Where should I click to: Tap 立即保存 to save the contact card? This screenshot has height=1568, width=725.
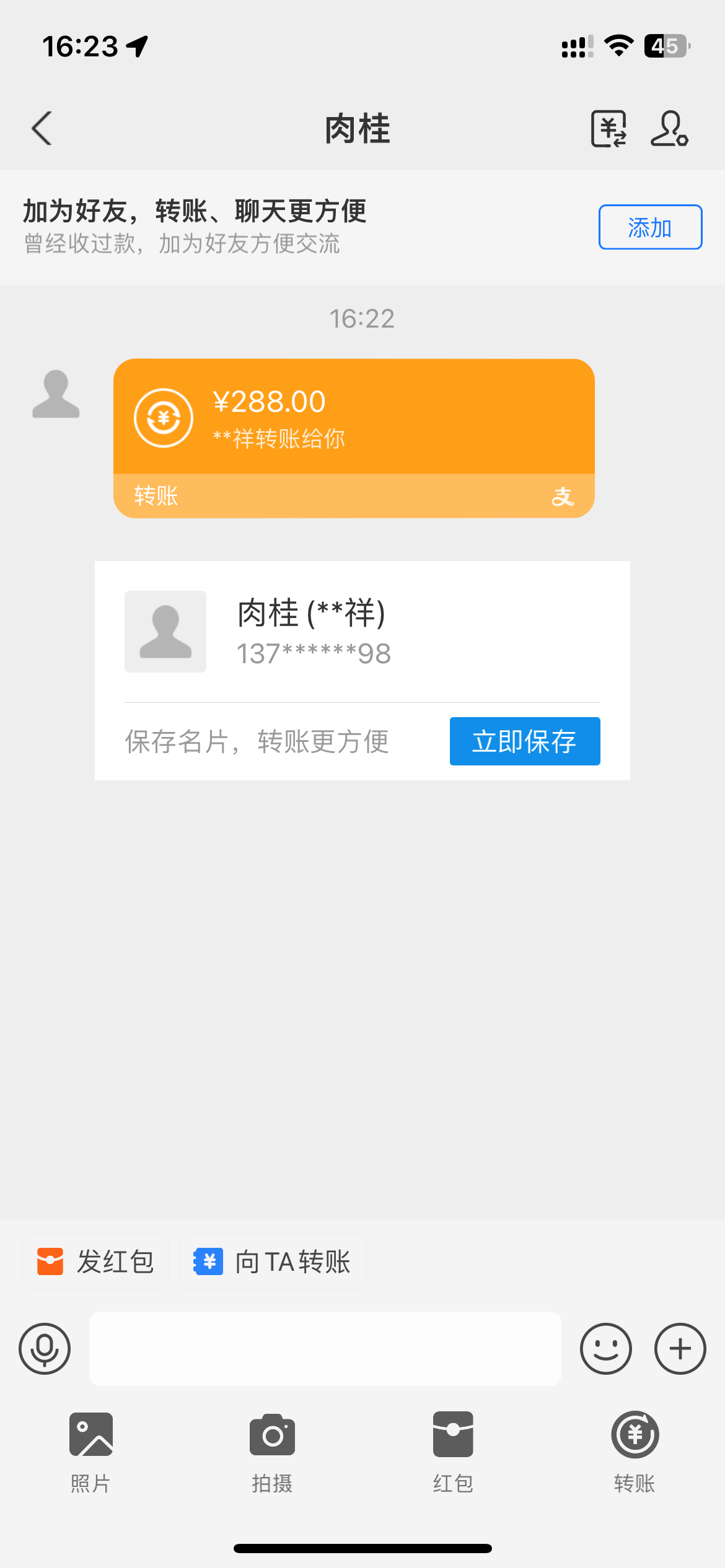pos(524,741)
